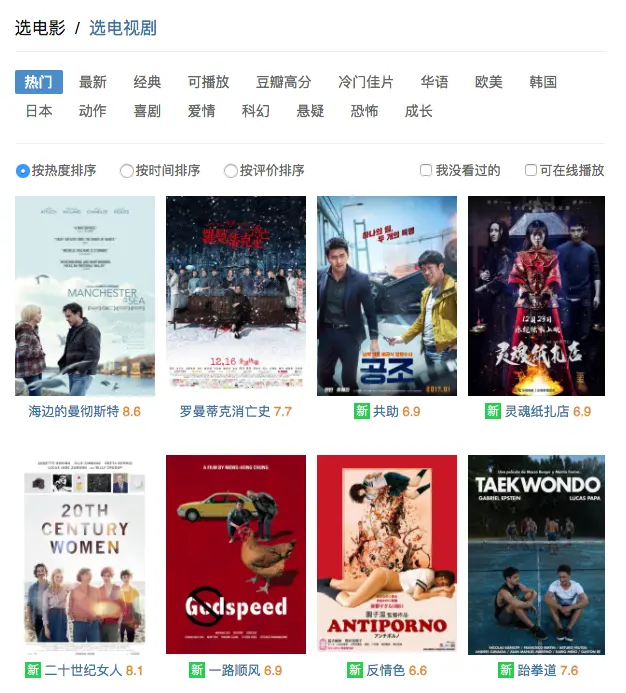Viewport: 626px width, 693px height.
Task: Switch to the 选电视剧 tab
Action: tap(123, 28)
